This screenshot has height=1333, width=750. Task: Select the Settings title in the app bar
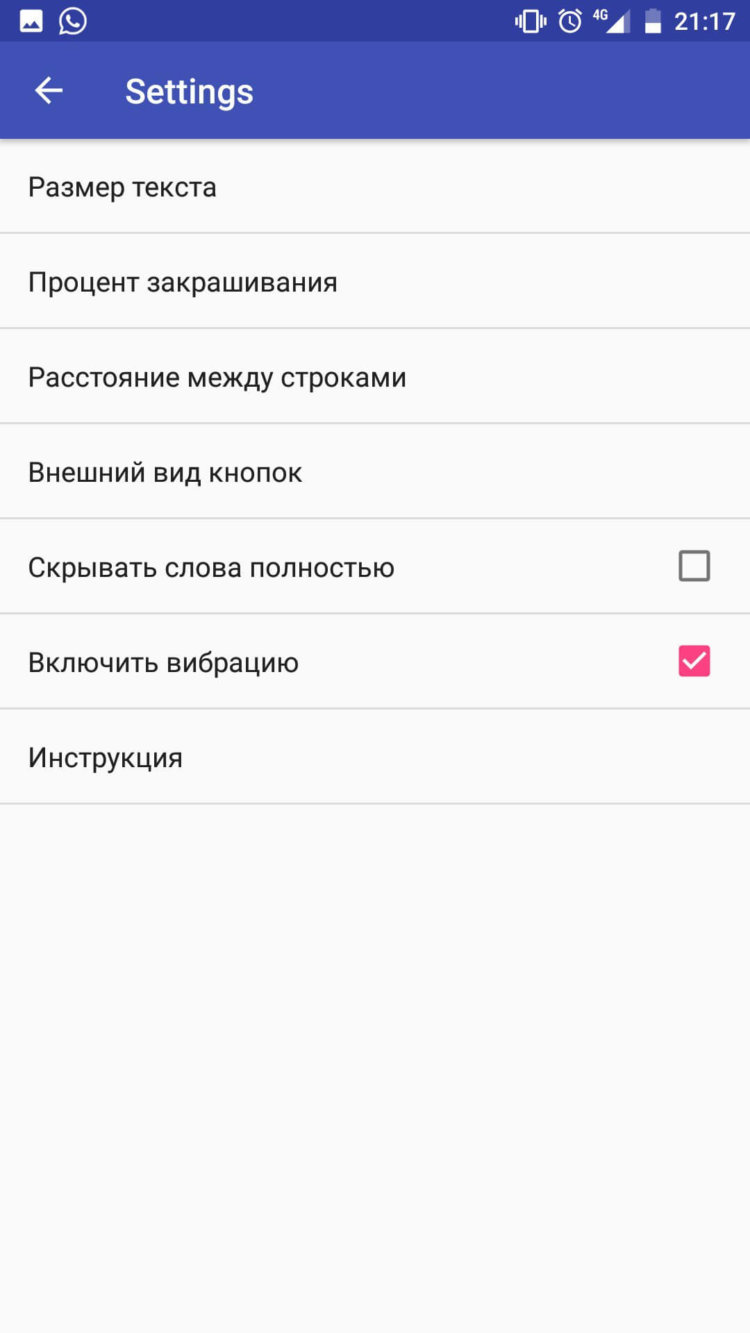pos(189,91)
